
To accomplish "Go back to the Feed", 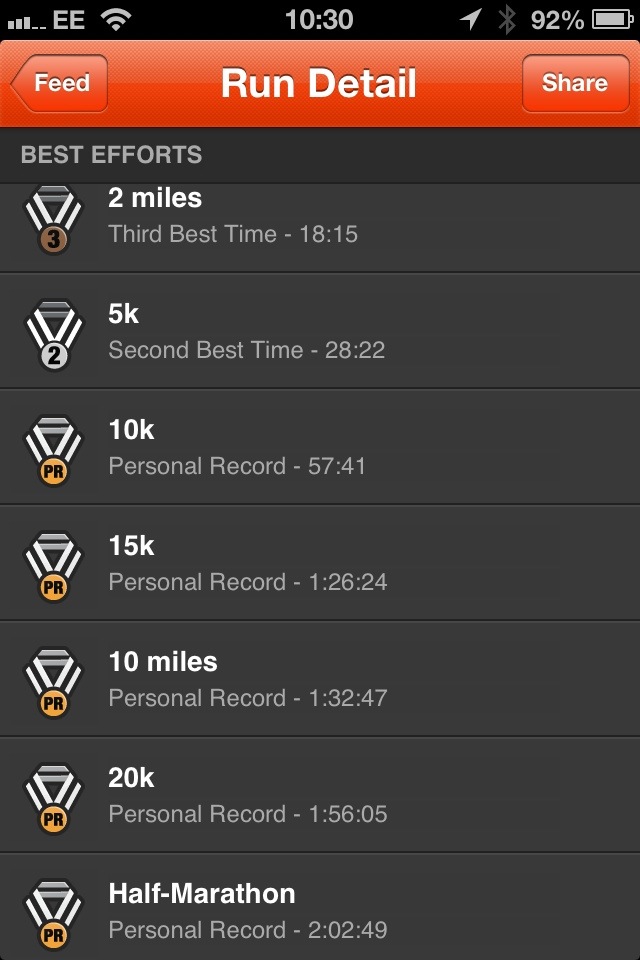I will pyautogui.click(x=60, y=83).
